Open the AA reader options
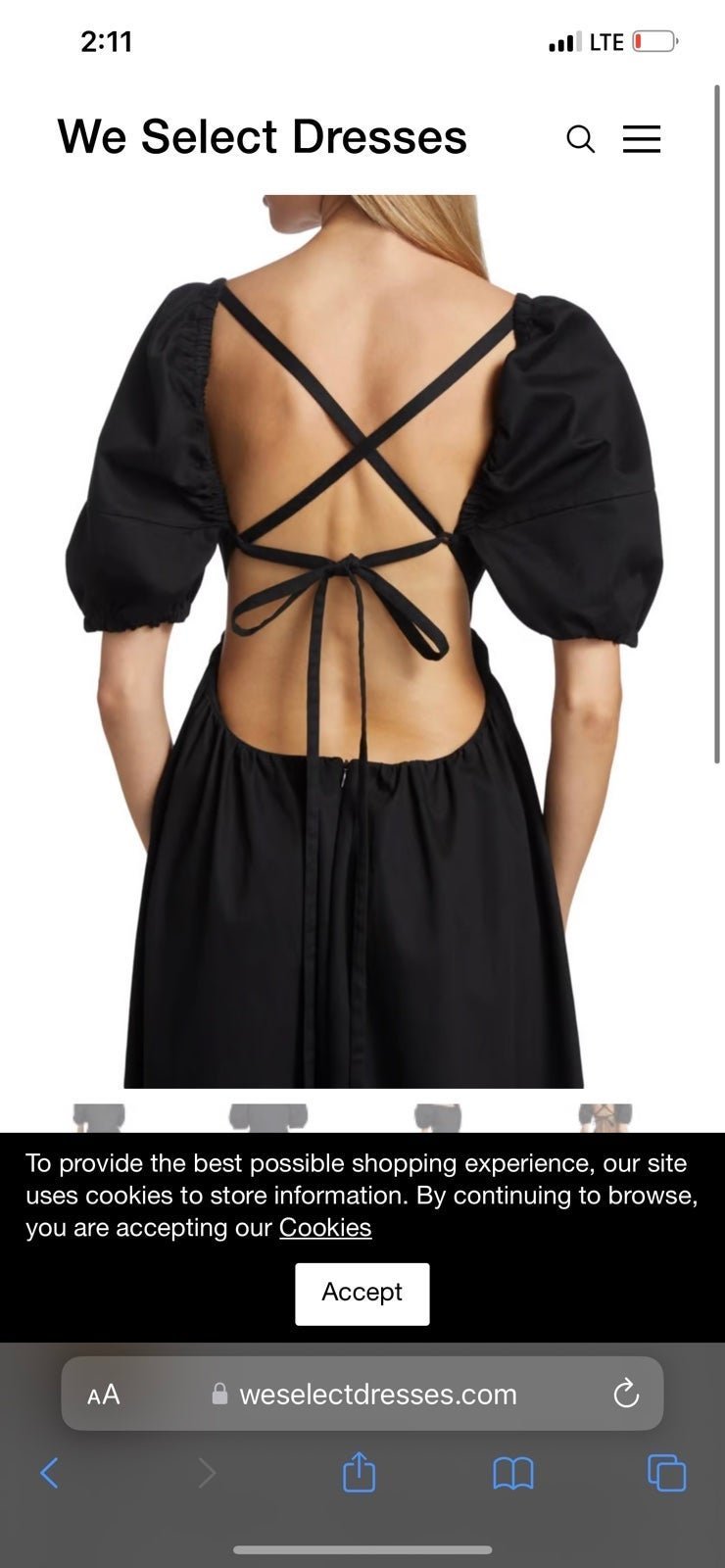Viewport: 725px width, 1568px height. point(104,1395)
